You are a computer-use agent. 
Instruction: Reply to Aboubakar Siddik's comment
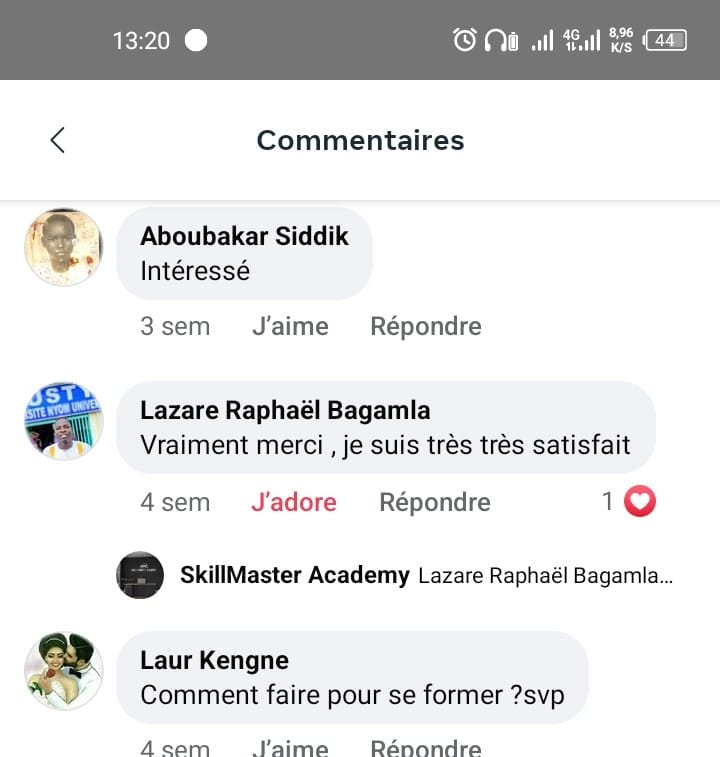(x=426, y=326)
